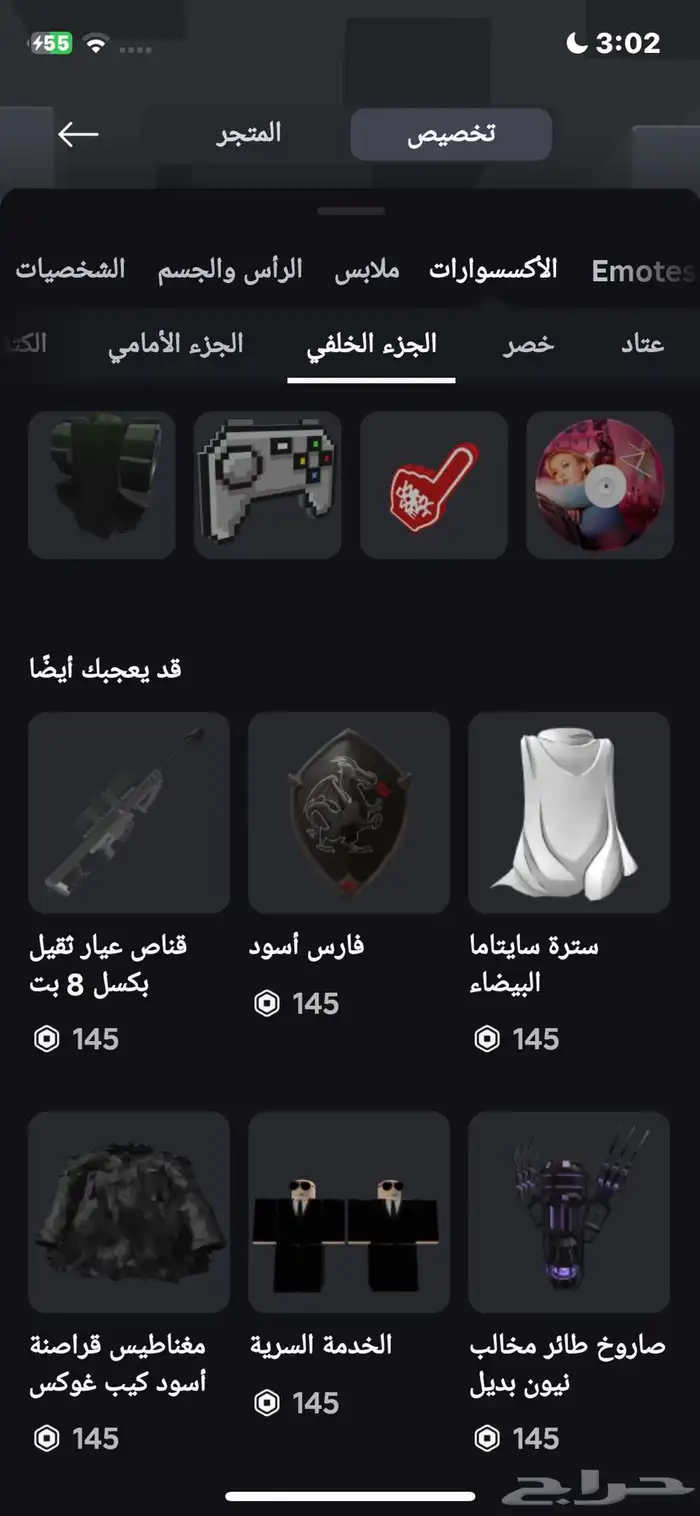Image resolution: width=700 pixels, height=1516 pixels.
Task: Open the Emotes category
Action: (642, 271)
